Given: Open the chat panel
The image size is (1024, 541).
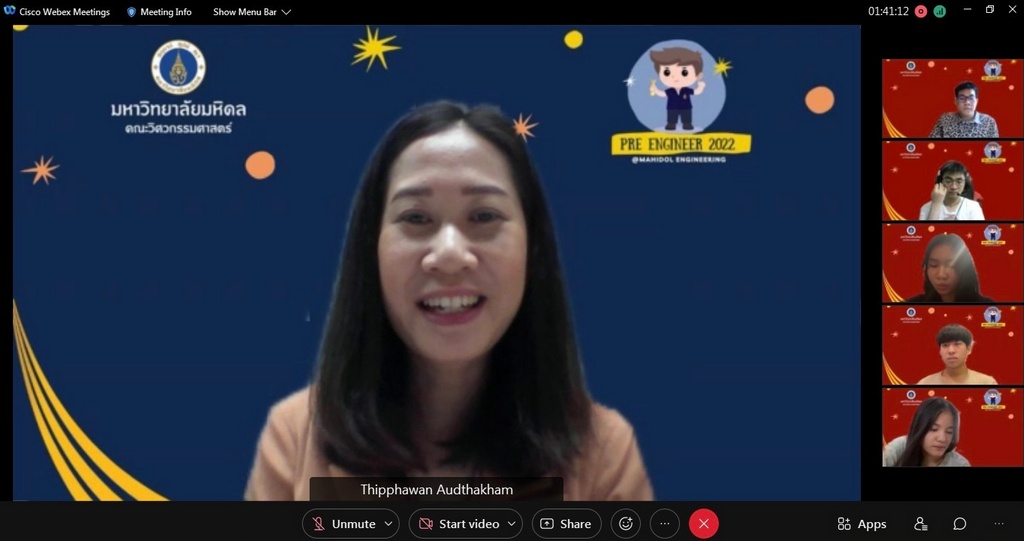Looking at the screenshot, I should click(959, 524).
